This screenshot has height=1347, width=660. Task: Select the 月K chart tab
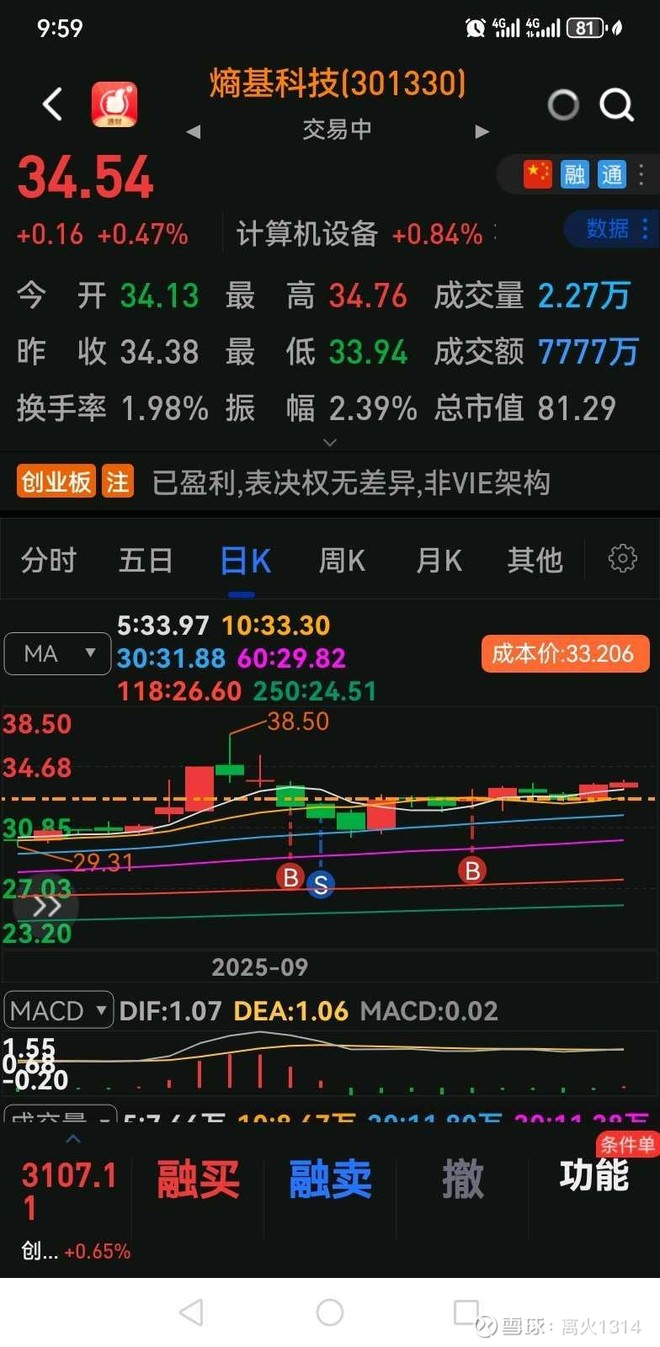pyautogui.click(x=439, y=560)
